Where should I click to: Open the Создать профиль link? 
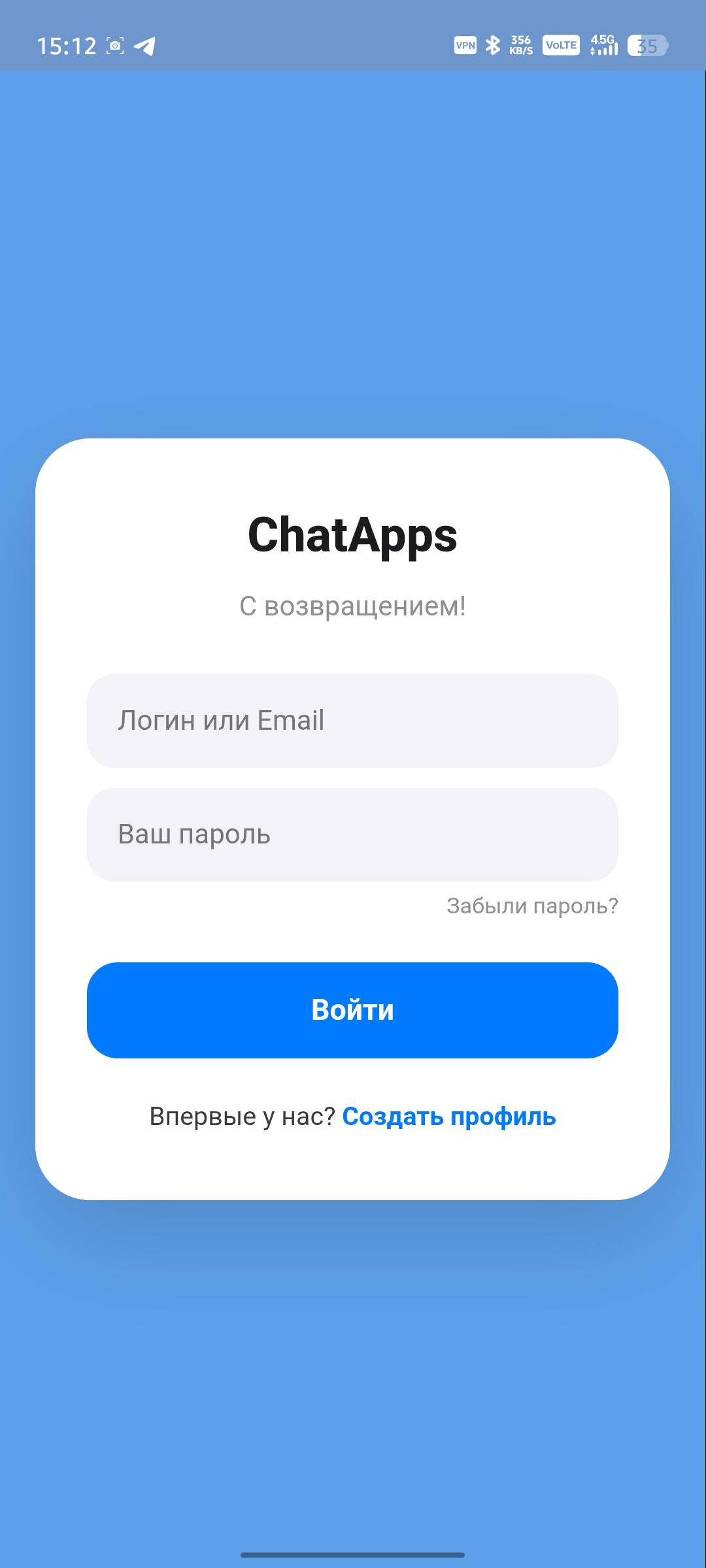point(449,1117)
